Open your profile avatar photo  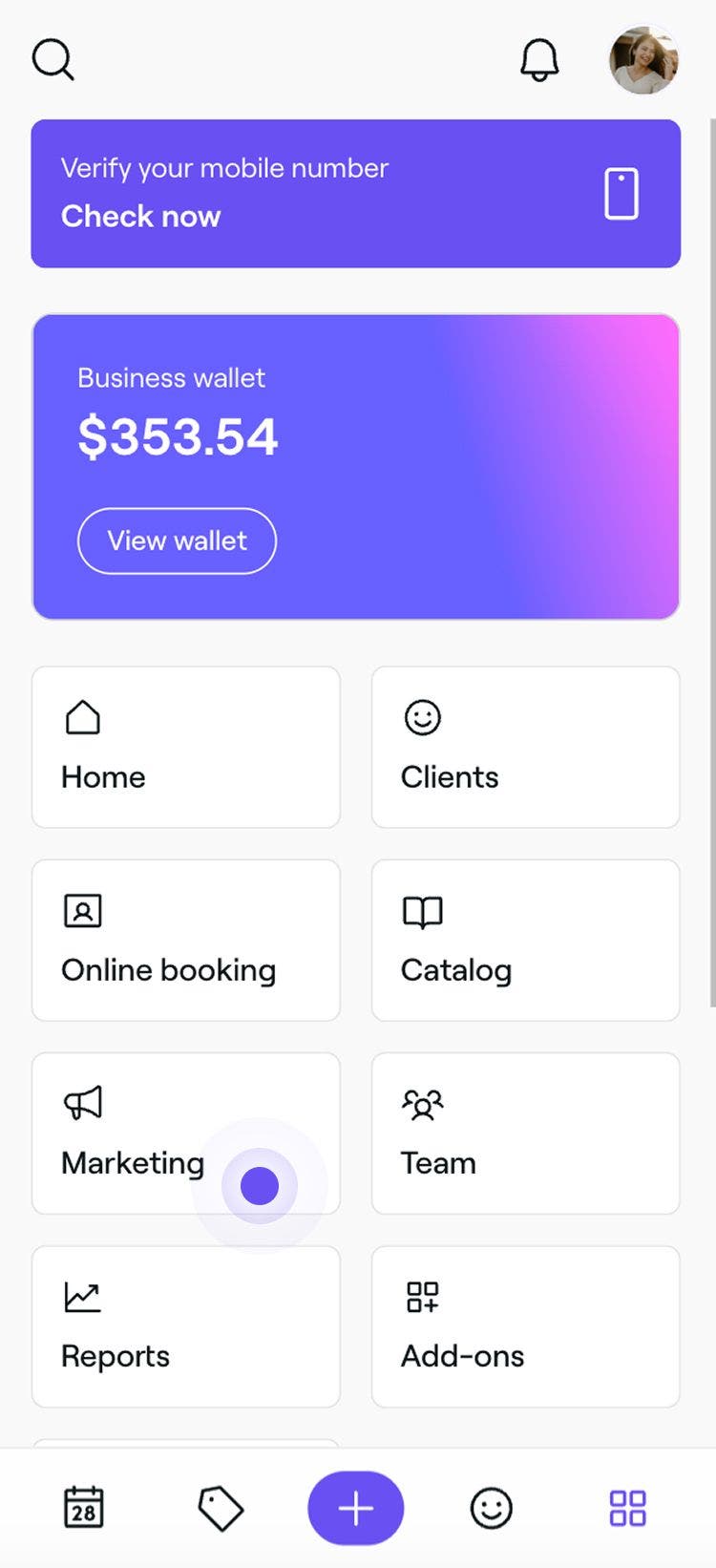pos(643,59)
